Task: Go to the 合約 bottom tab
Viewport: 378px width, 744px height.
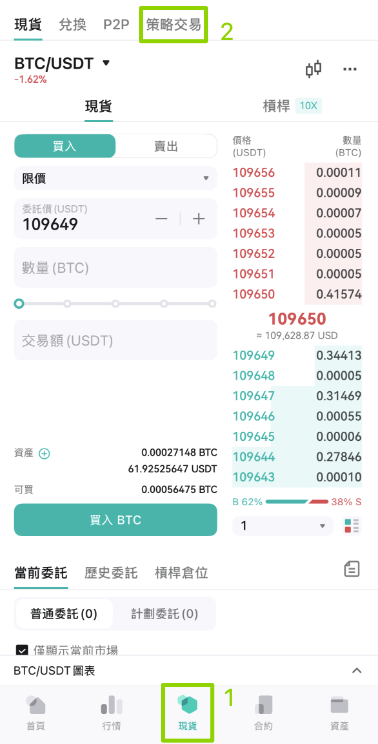Action: (x=263, y=712)
